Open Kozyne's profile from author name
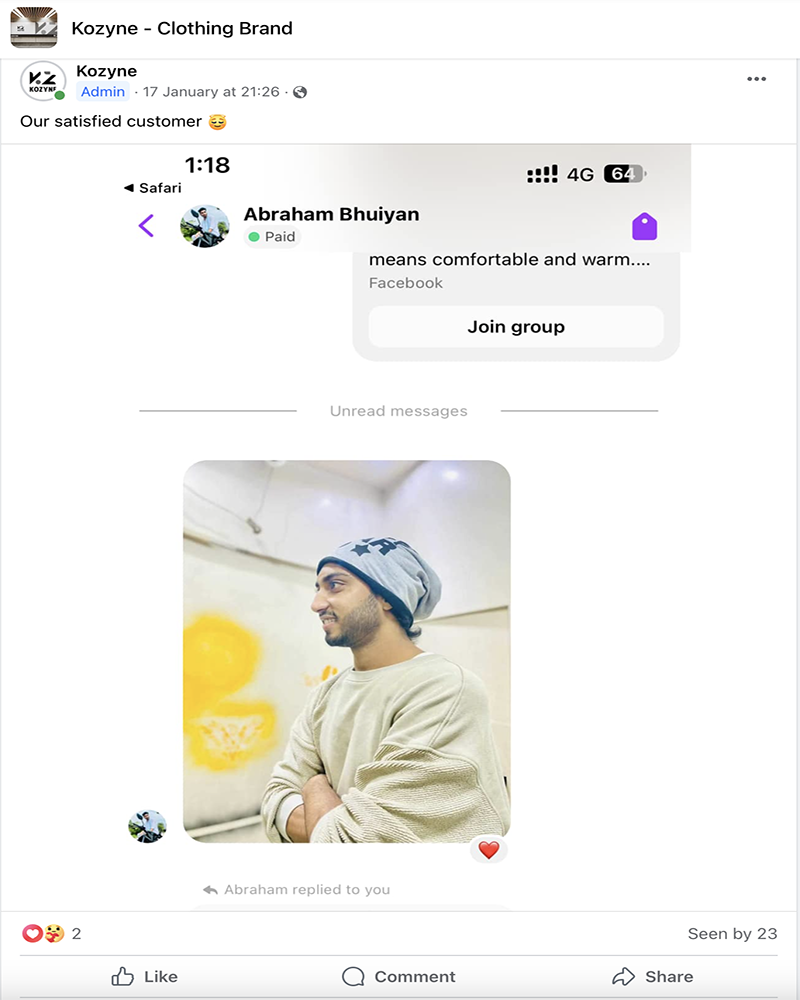The height and width of the screenshot is (1000, 800). pyautogui.click(x=106, y=71)
